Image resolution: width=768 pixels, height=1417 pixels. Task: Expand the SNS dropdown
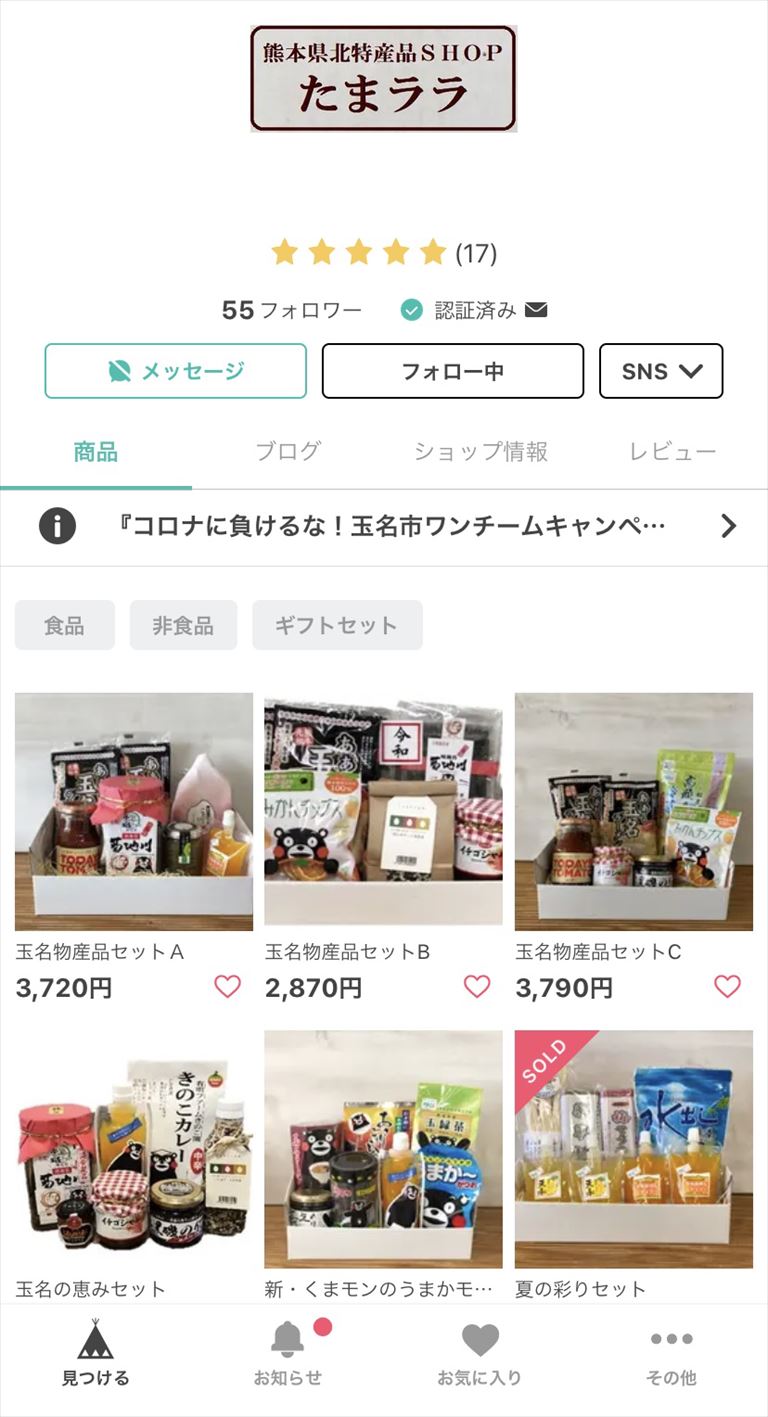660,371
